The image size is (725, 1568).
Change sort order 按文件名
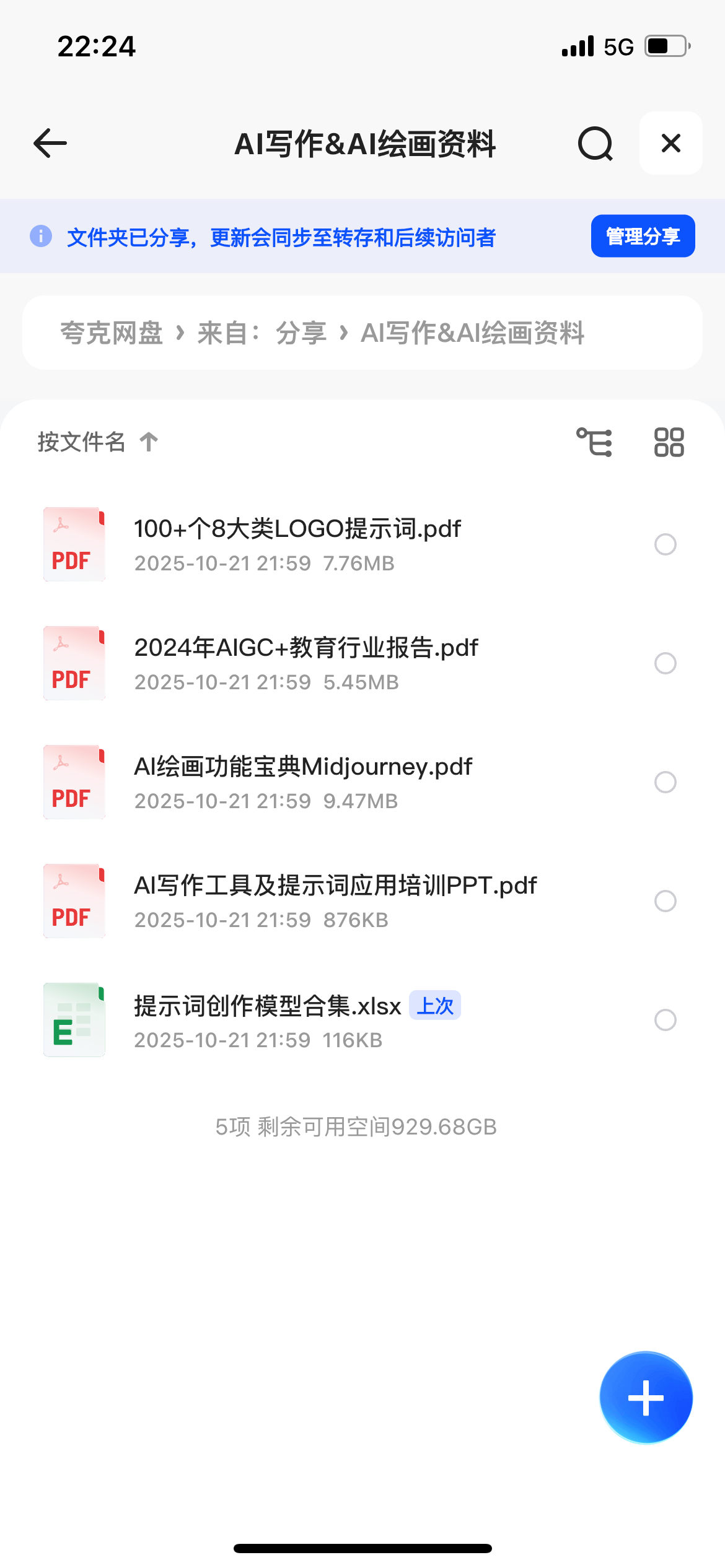pyautogui.click(x=97, y=442)
